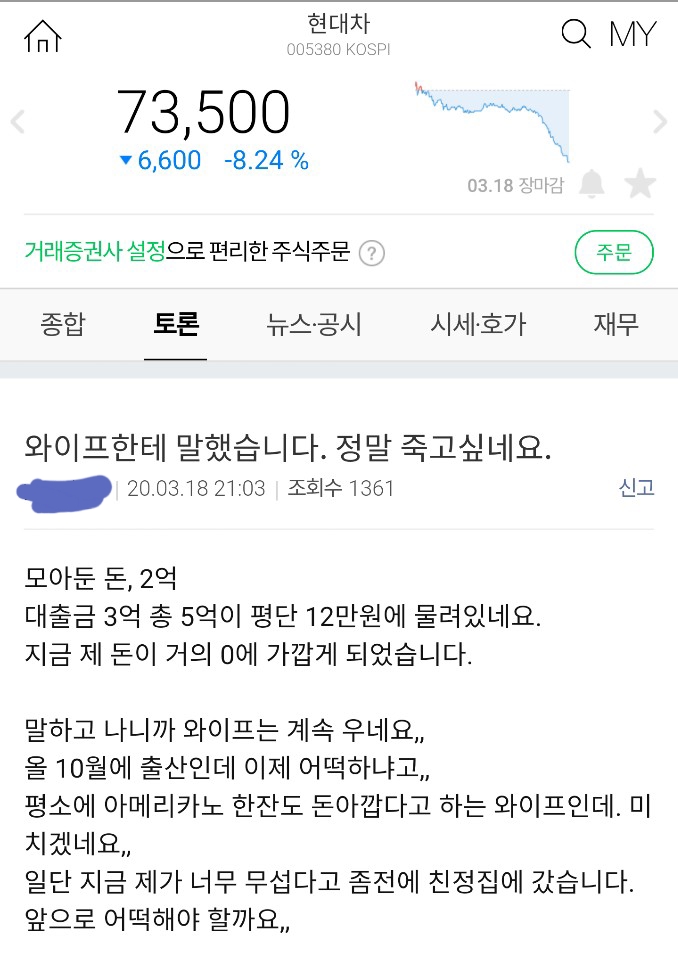View the 시세·호가 tab

click(478, 324)
